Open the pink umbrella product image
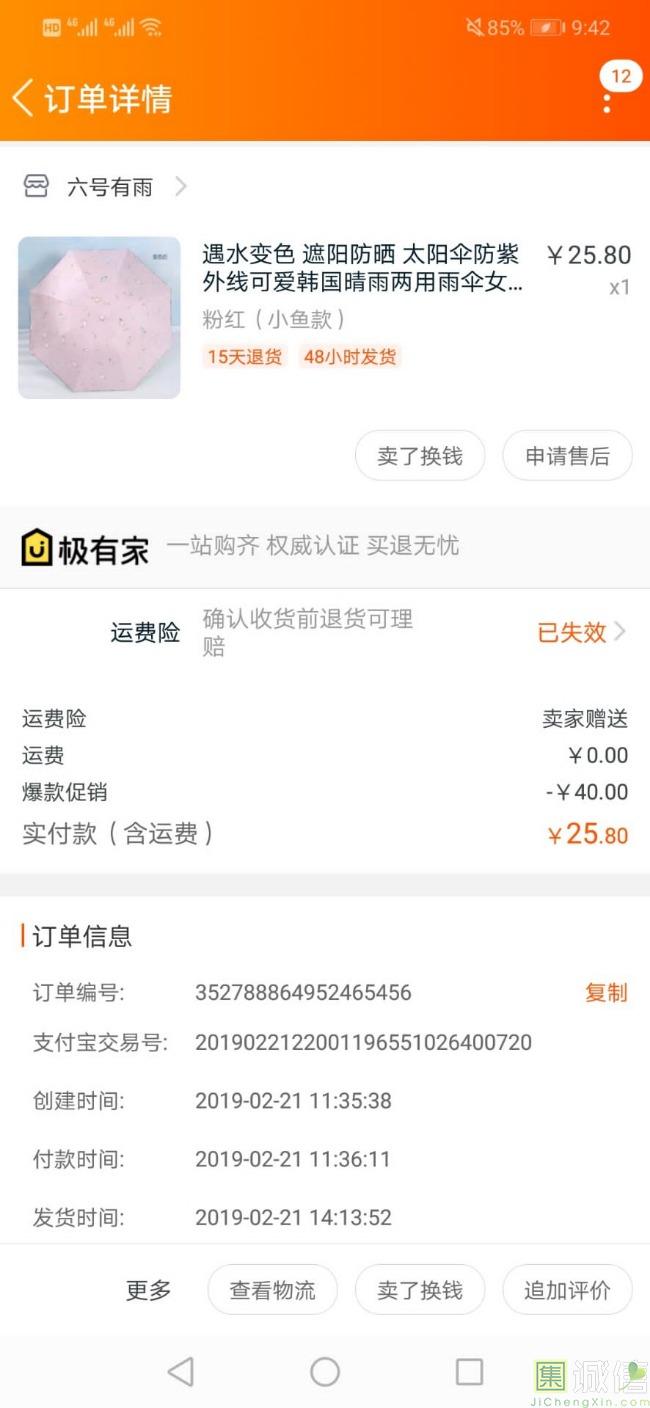Image resolution: width=650 pixels, height=1408 pixels. tap(99, 318)
